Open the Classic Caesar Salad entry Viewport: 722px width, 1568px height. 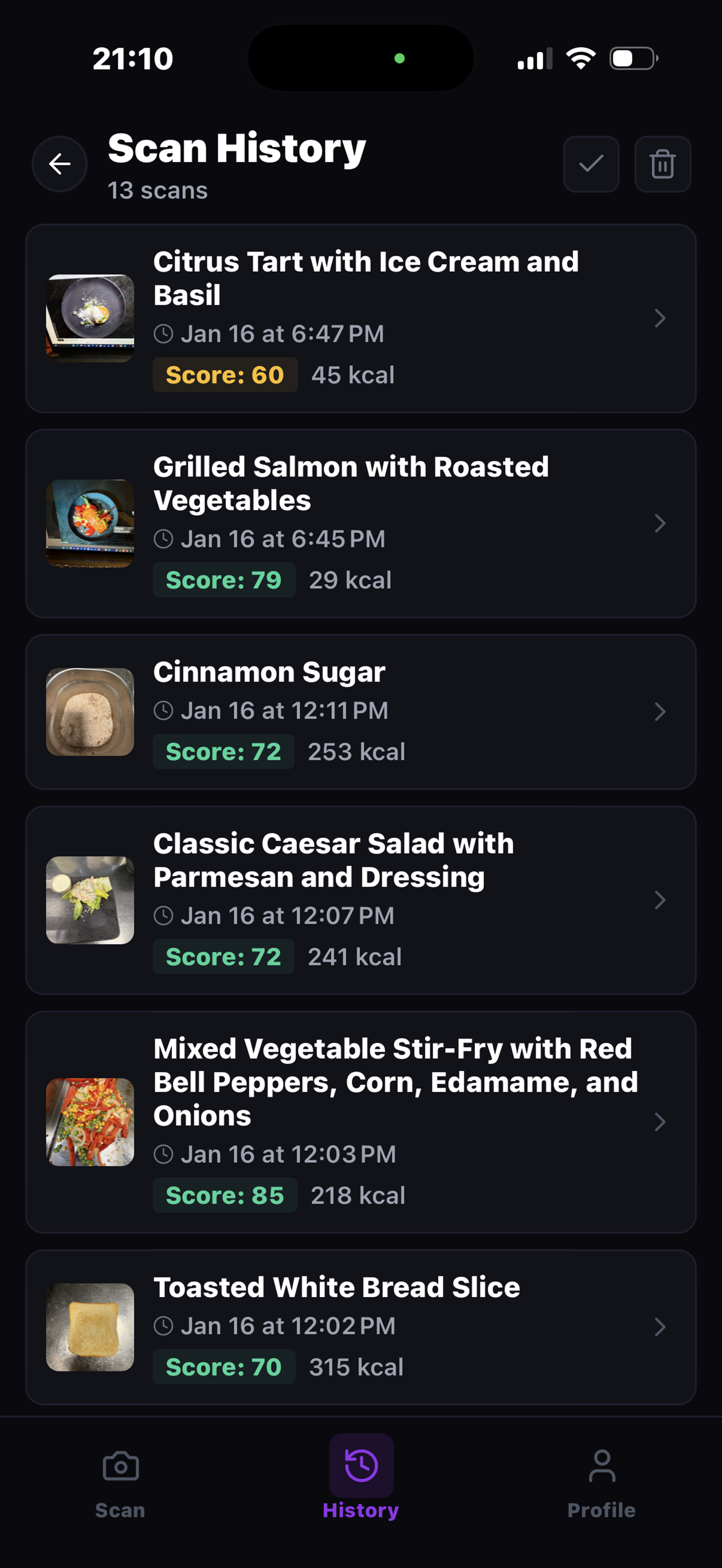coord(360,900)
